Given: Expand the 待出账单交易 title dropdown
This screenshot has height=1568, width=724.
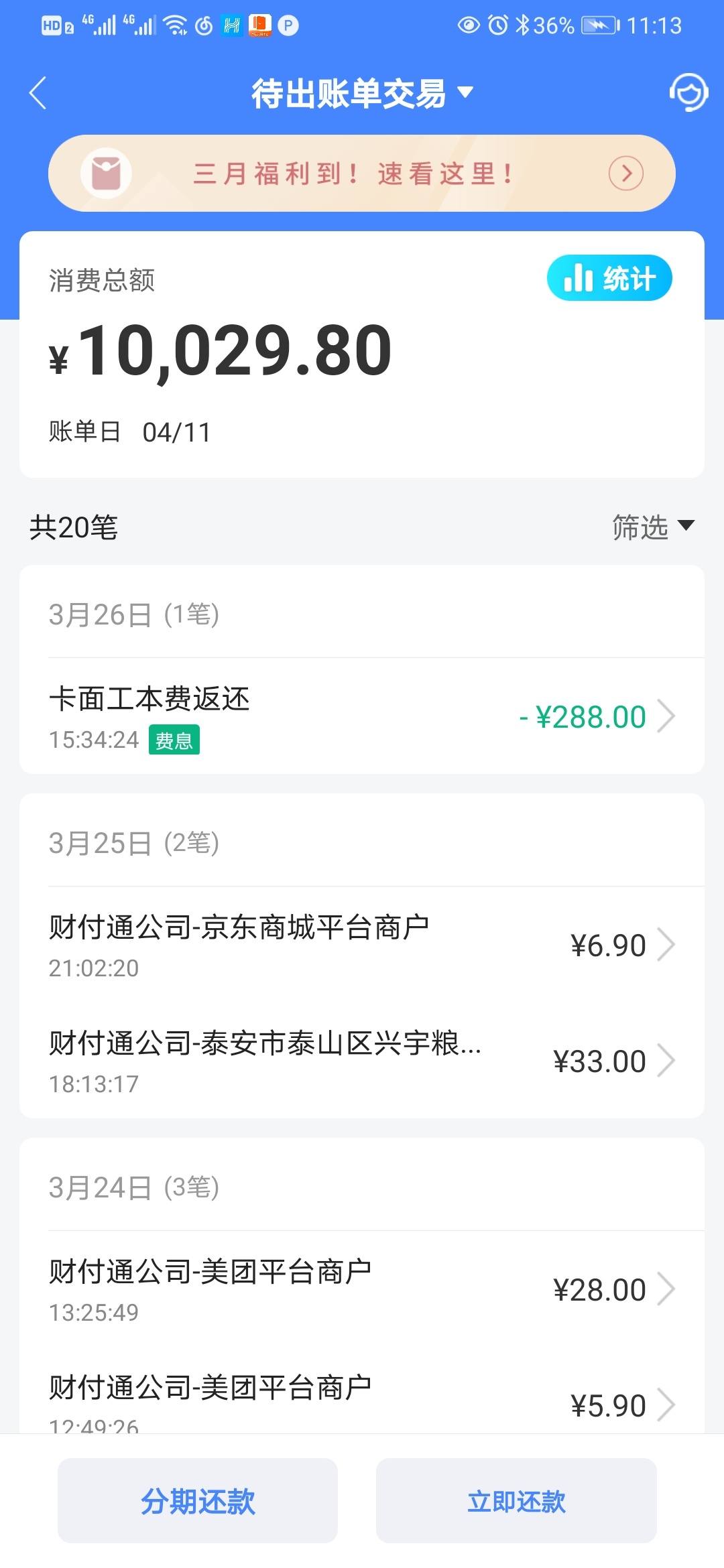Looking at the screenshot, I should point(362,92).
